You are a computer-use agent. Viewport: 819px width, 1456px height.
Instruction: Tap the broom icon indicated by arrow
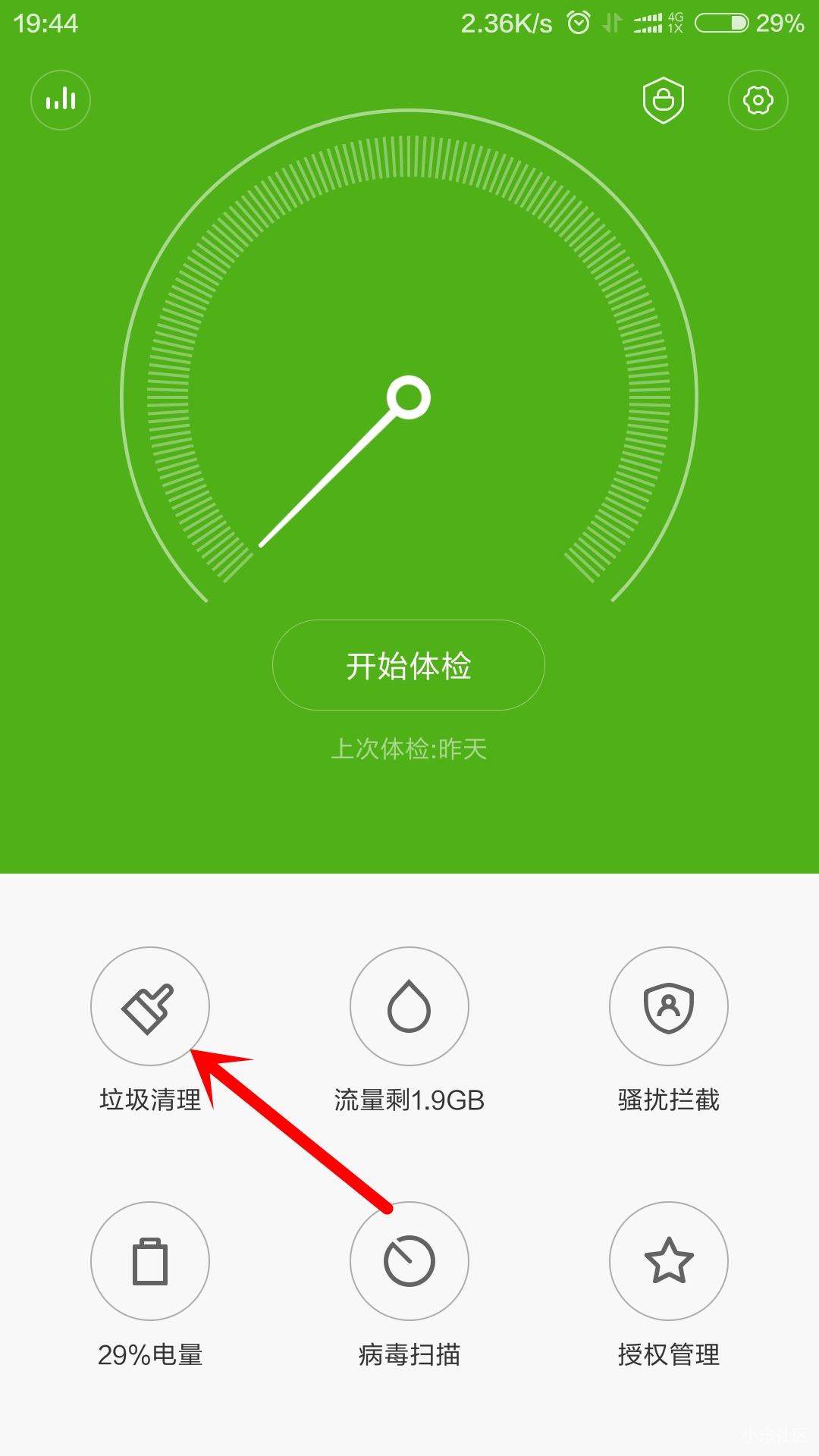tap(149, 1007)
